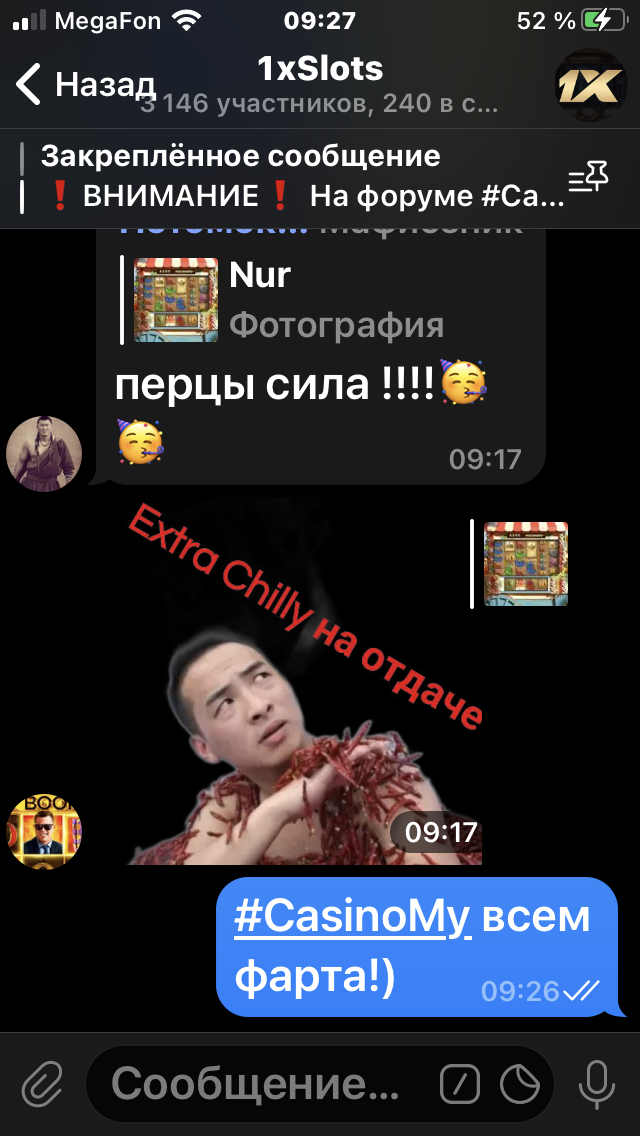
Task: Focus the Сообщение text field
Action: [x=268, y=1085]
